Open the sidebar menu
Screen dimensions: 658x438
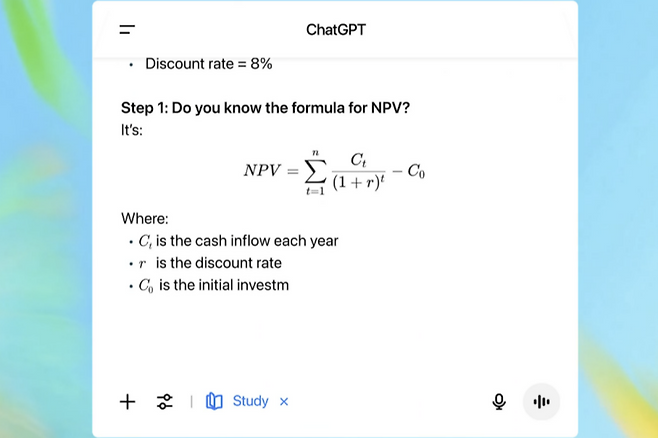[x=127, y=30]
